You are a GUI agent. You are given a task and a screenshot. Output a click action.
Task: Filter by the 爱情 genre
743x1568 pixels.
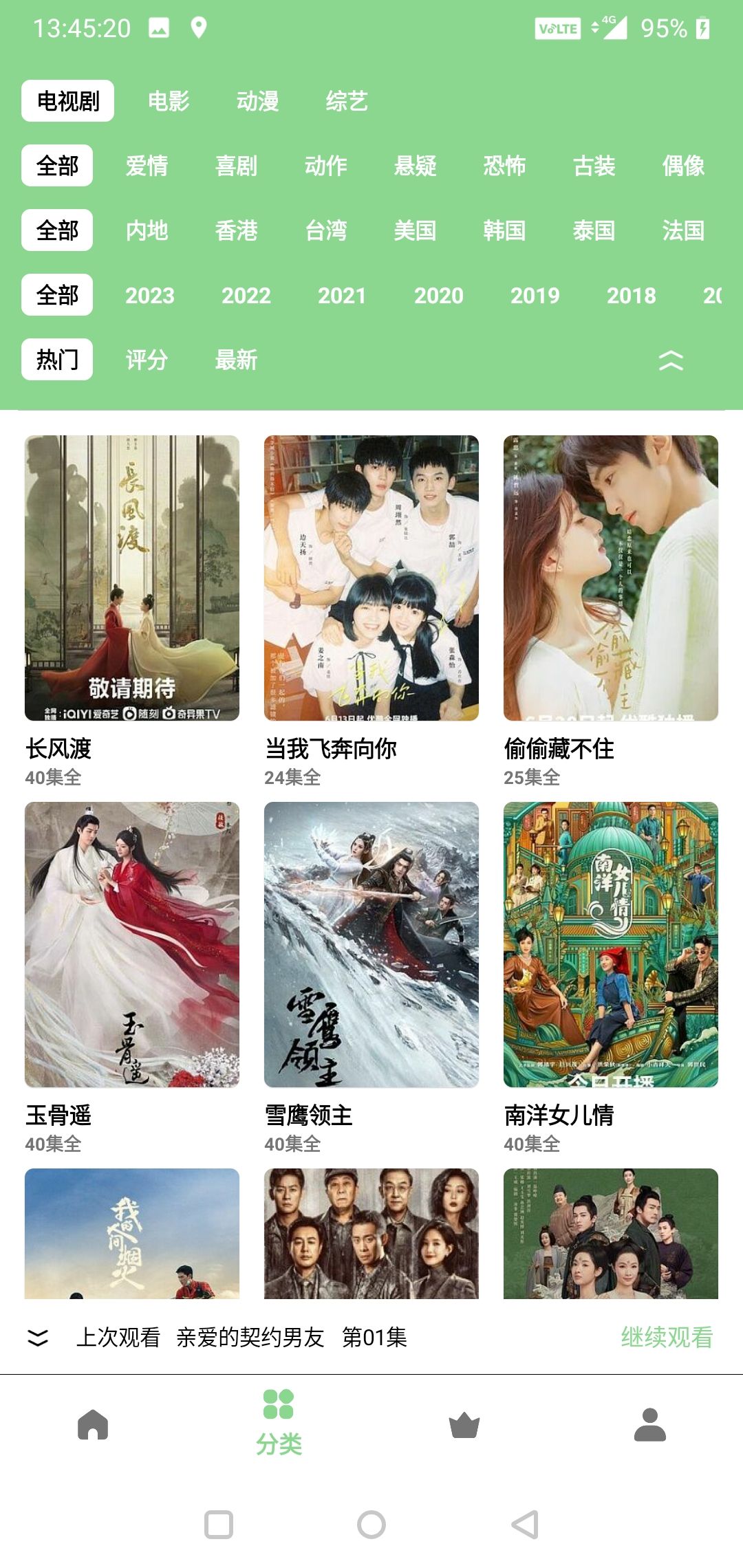[x=147, y=166]
